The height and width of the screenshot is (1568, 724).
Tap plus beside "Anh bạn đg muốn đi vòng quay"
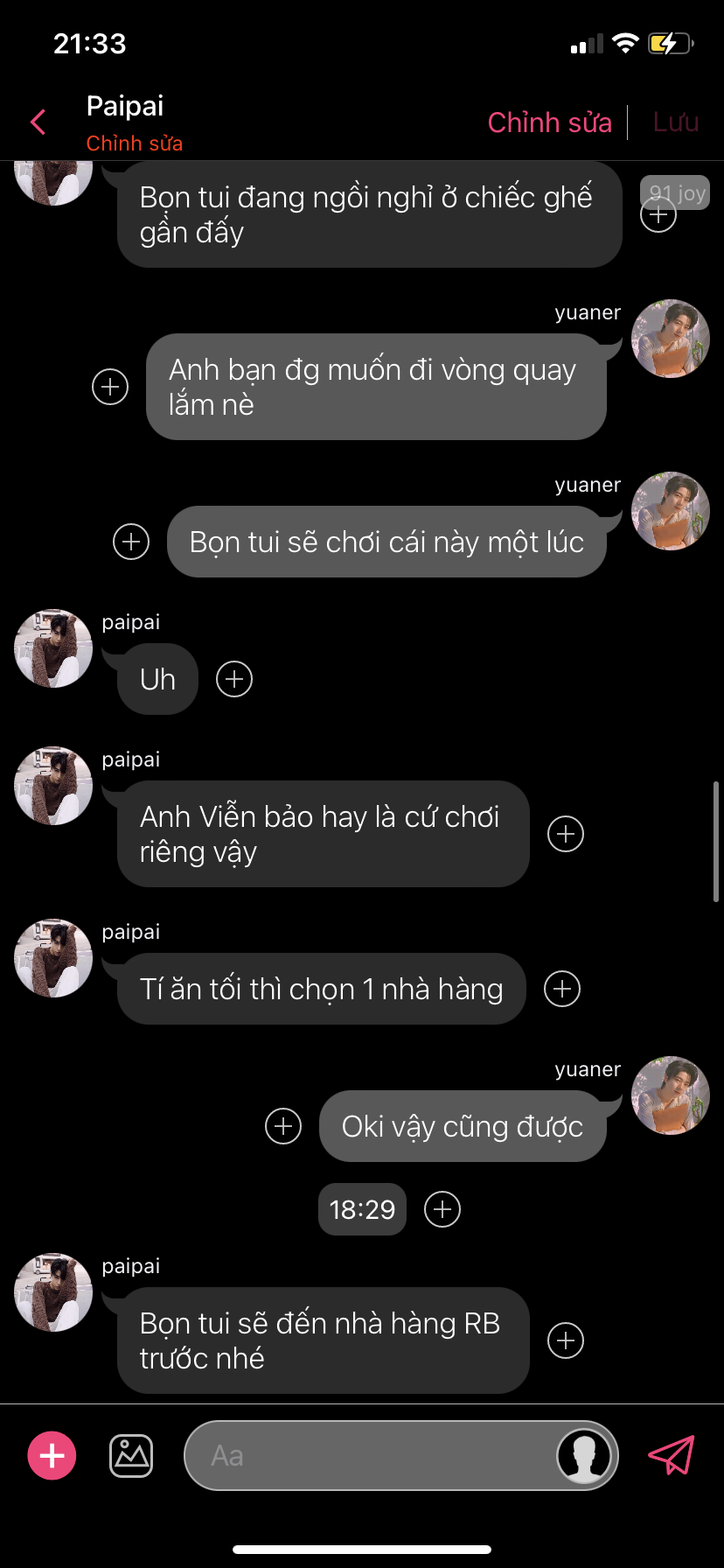(x=110, y=387)
